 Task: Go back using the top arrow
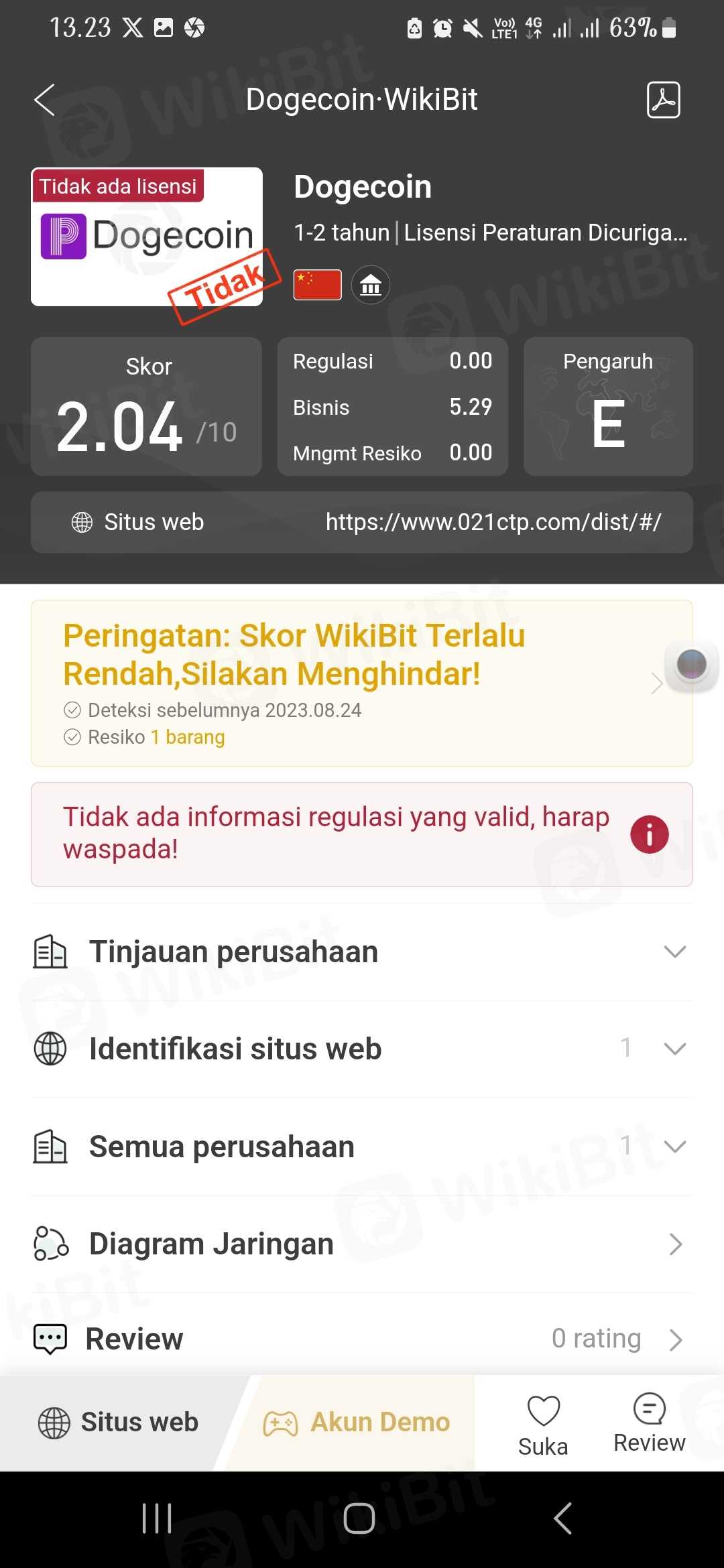pos(45,100)
